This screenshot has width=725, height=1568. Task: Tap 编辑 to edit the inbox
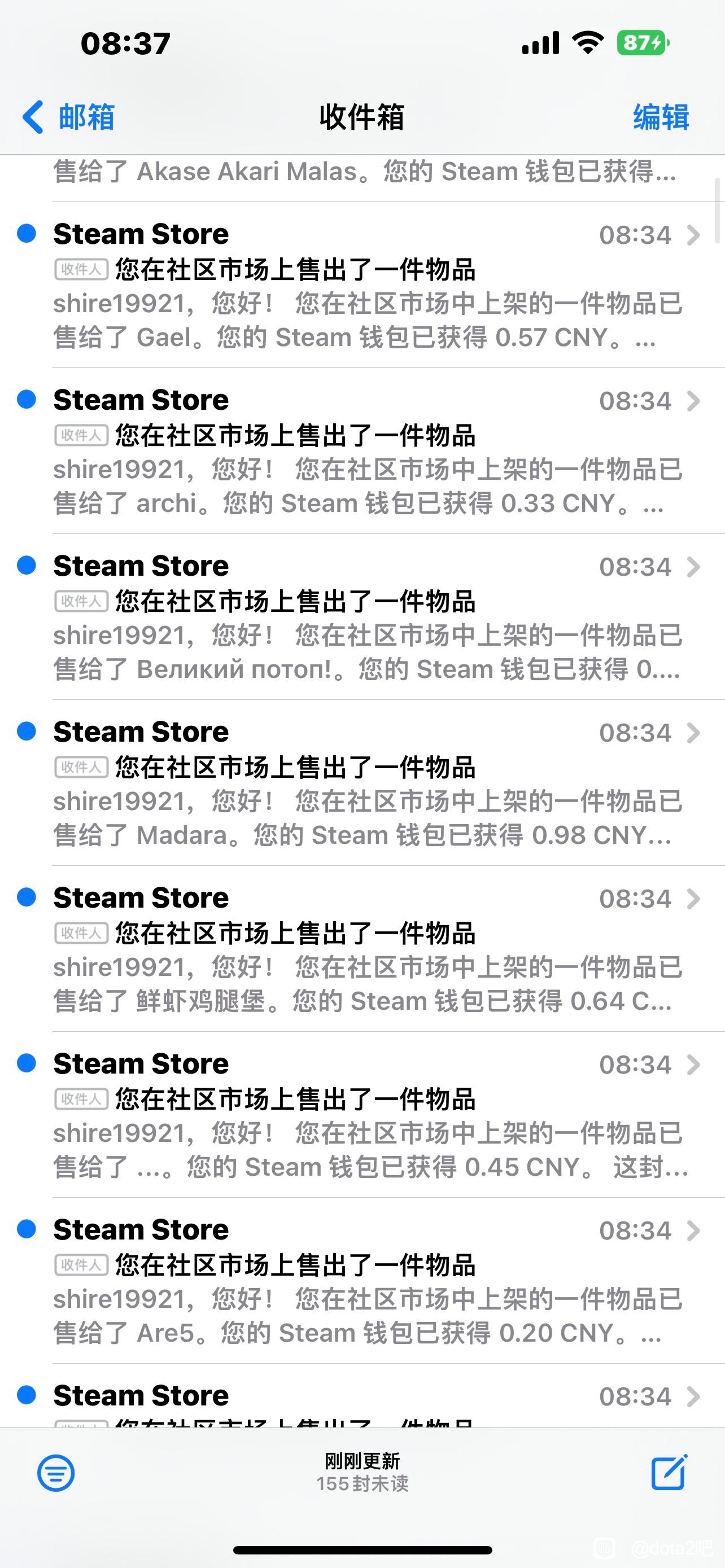[661, 116]
